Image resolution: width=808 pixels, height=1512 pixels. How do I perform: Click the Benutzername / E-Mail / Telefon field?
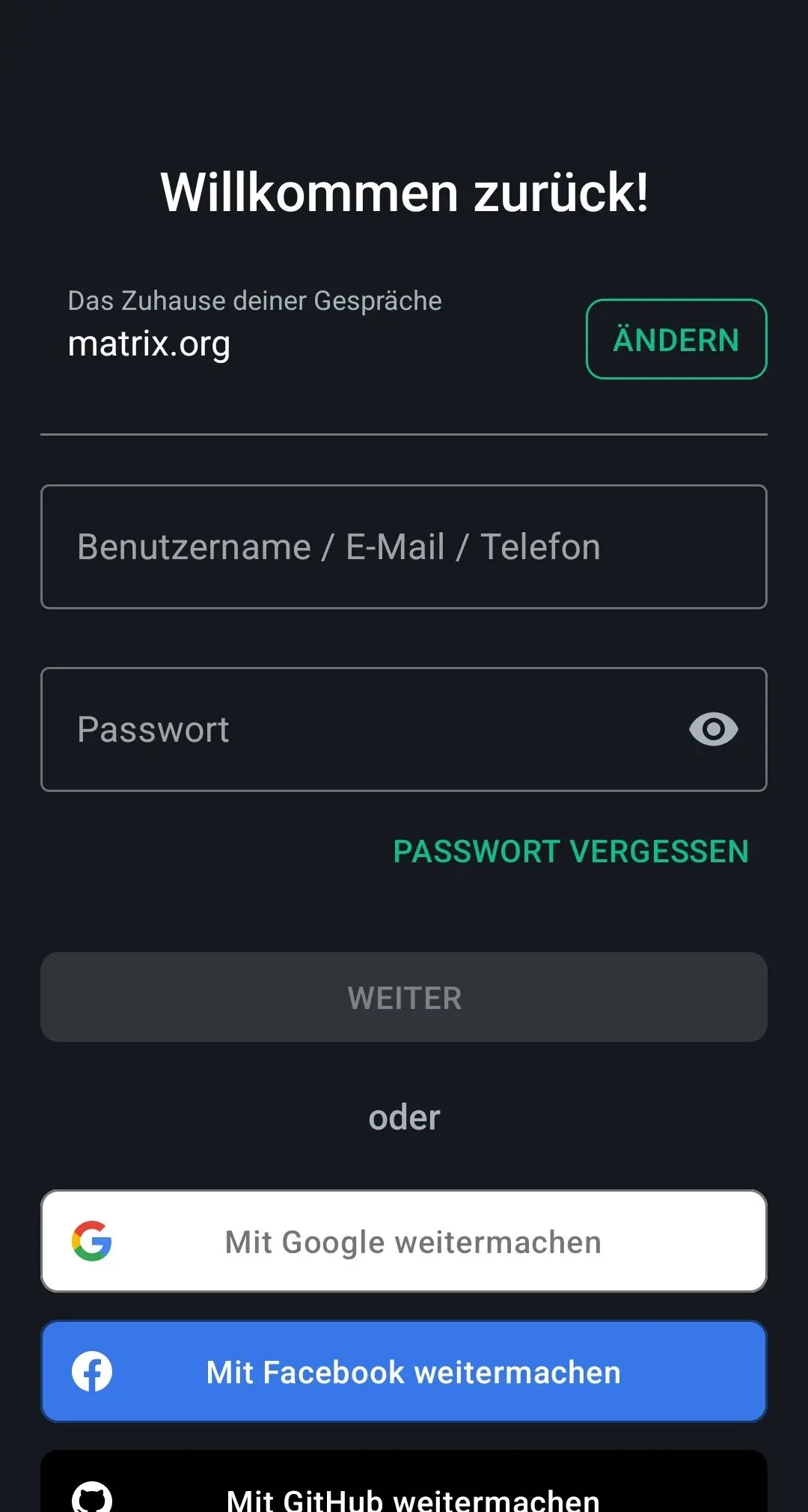tap(404, 546)
